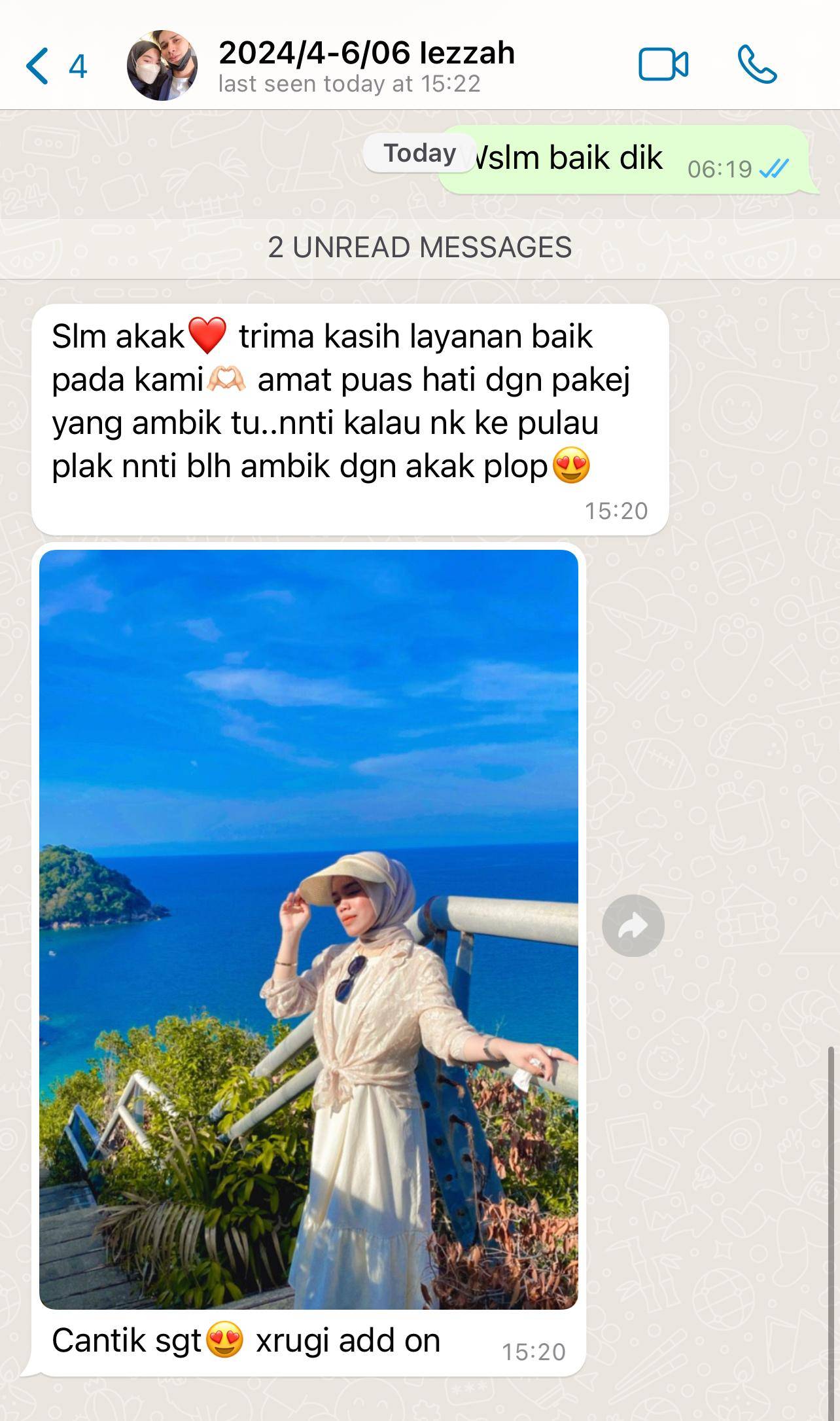
Task: Start a voice call with Iezzah
Action: pos(757,65)
